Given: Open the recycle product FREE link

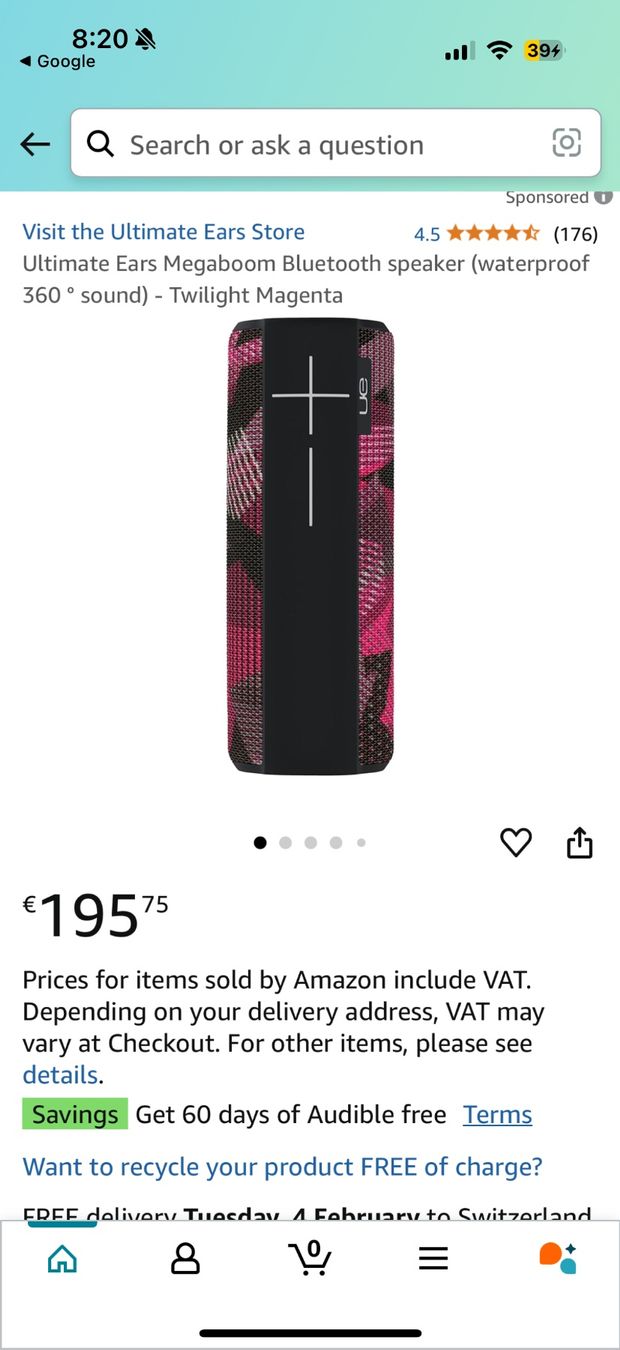Looking at the screenshot, I should (x=282, y=1167).
